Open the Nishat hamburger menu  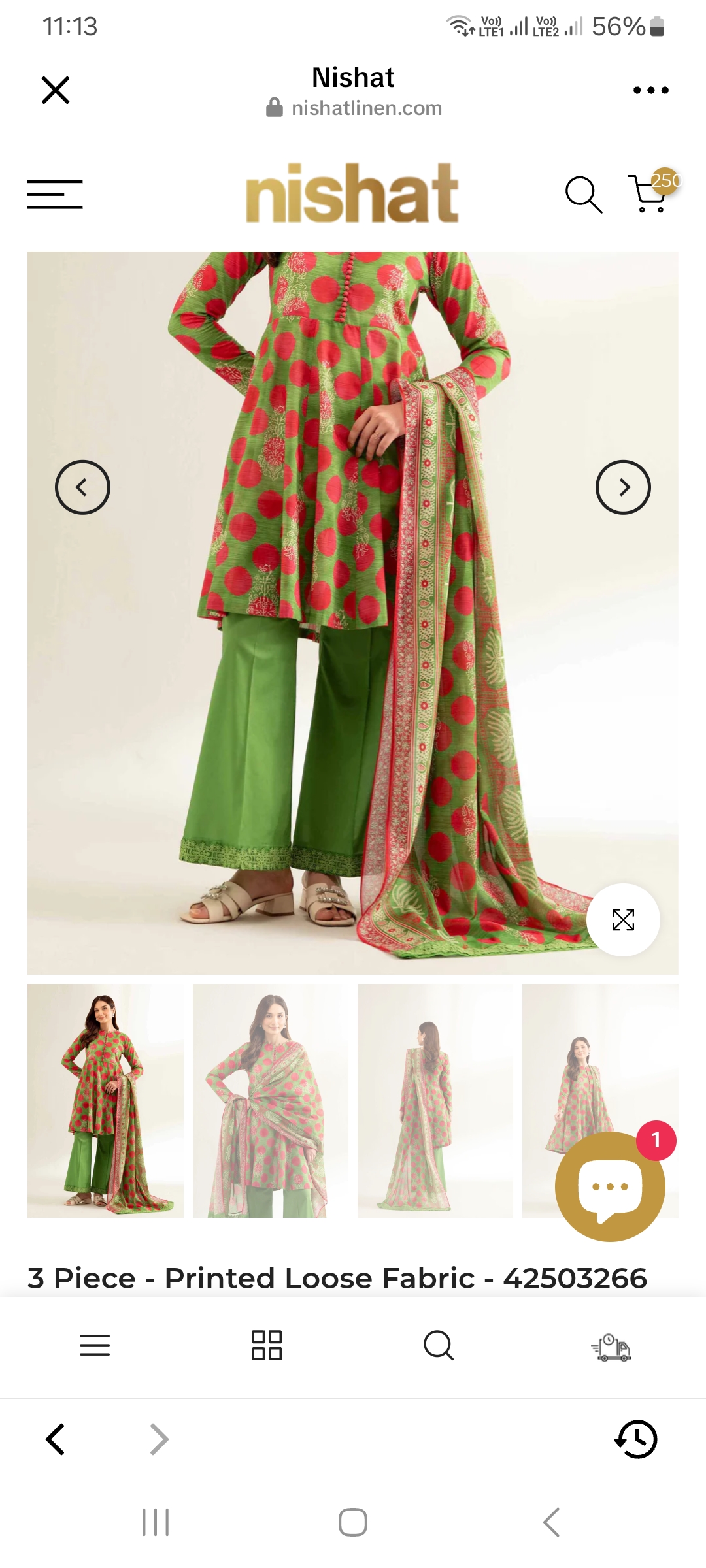click(x=55, y=195)
